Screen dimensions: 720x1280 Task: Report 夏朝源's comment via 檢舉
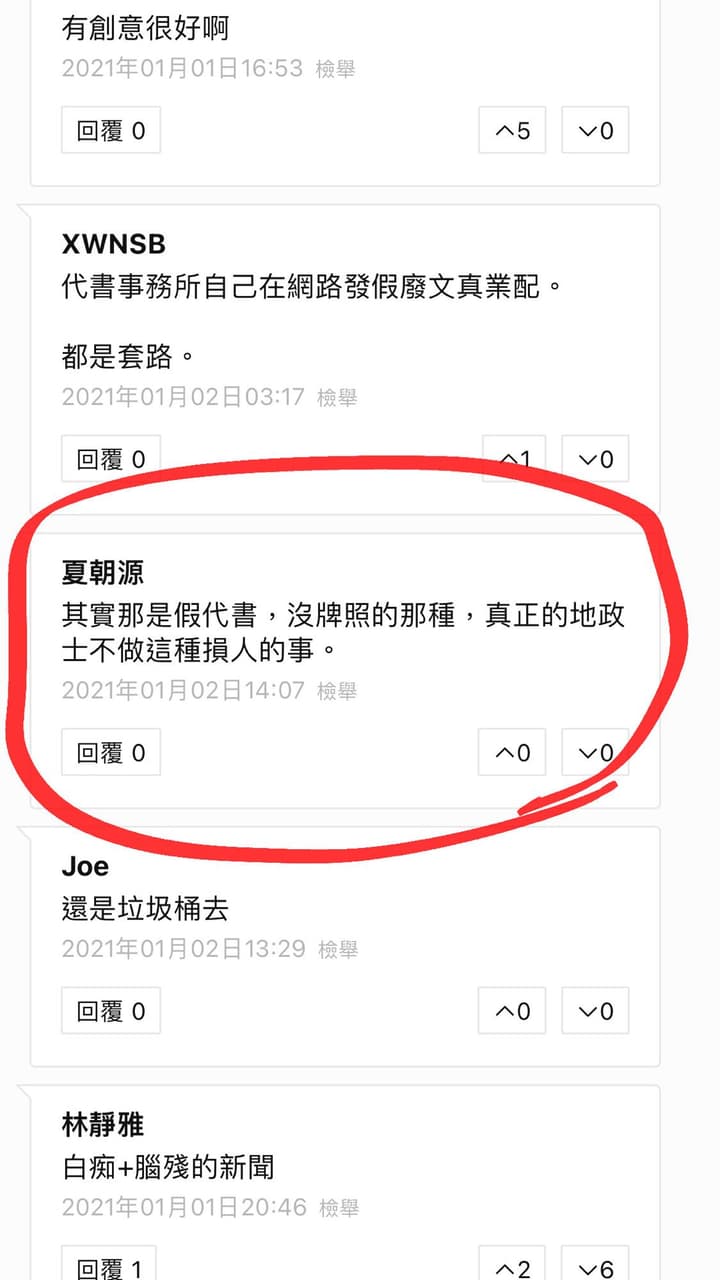(x=337, y=691)
